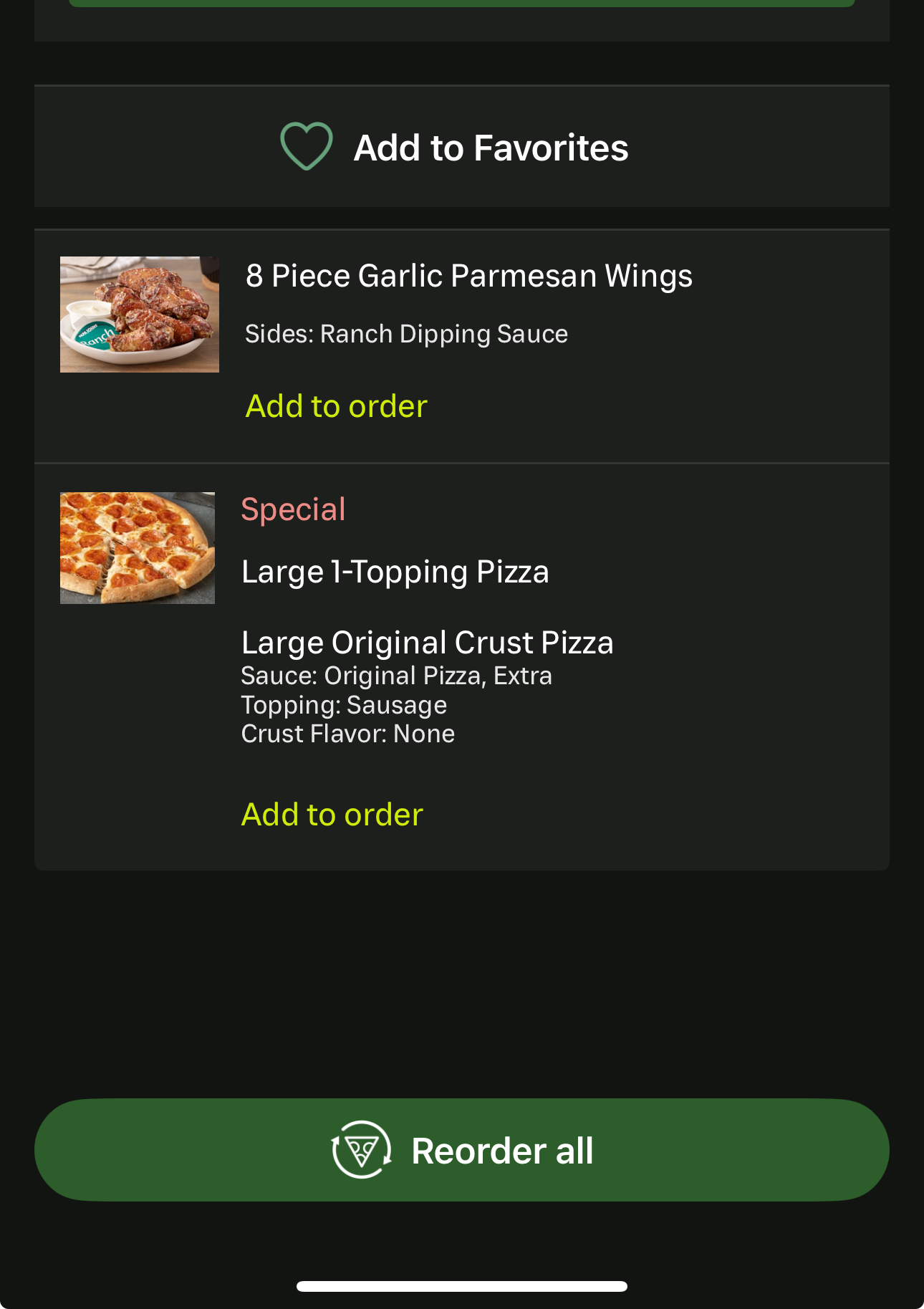
Task: Reorder all items
Action: 462,1150
